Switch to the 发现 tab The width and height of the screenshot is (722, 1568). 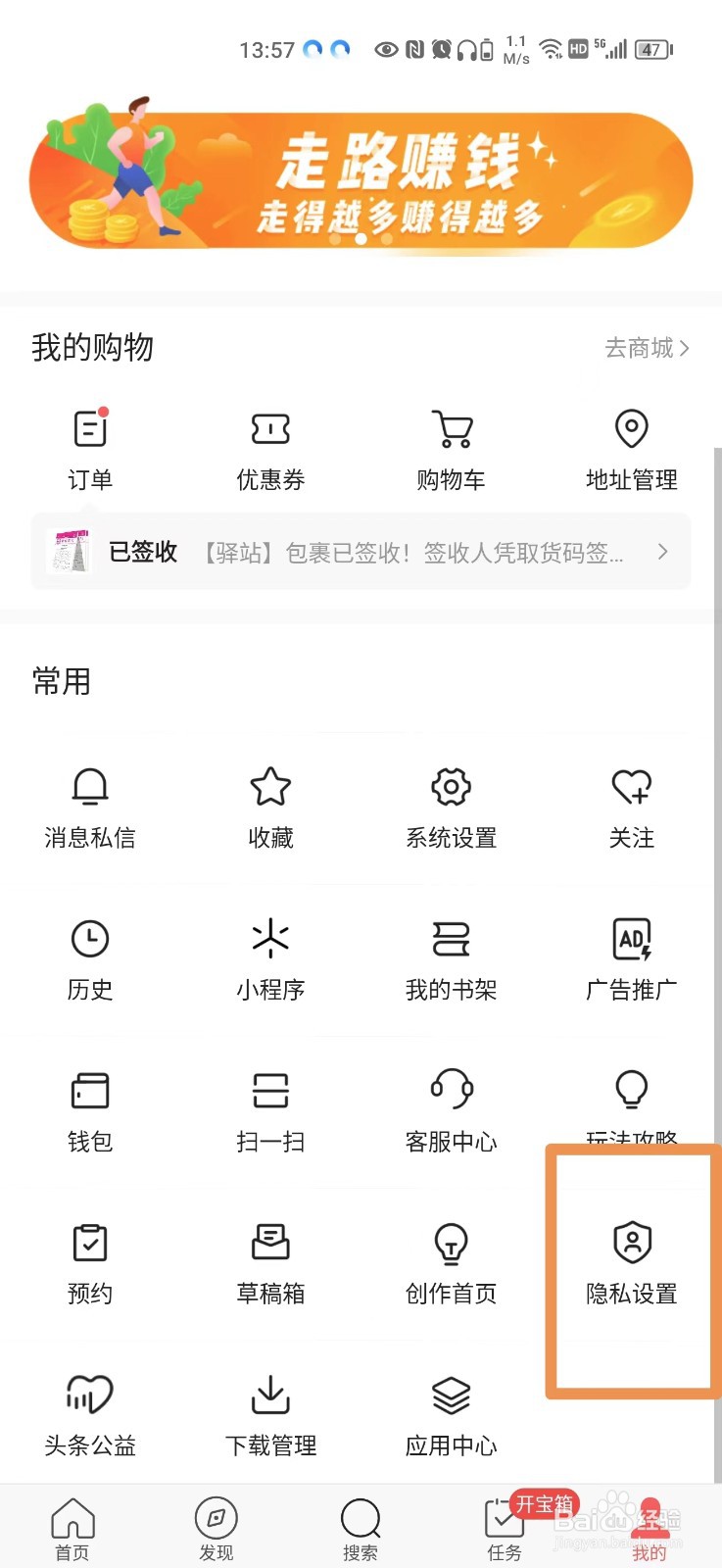216,1529
